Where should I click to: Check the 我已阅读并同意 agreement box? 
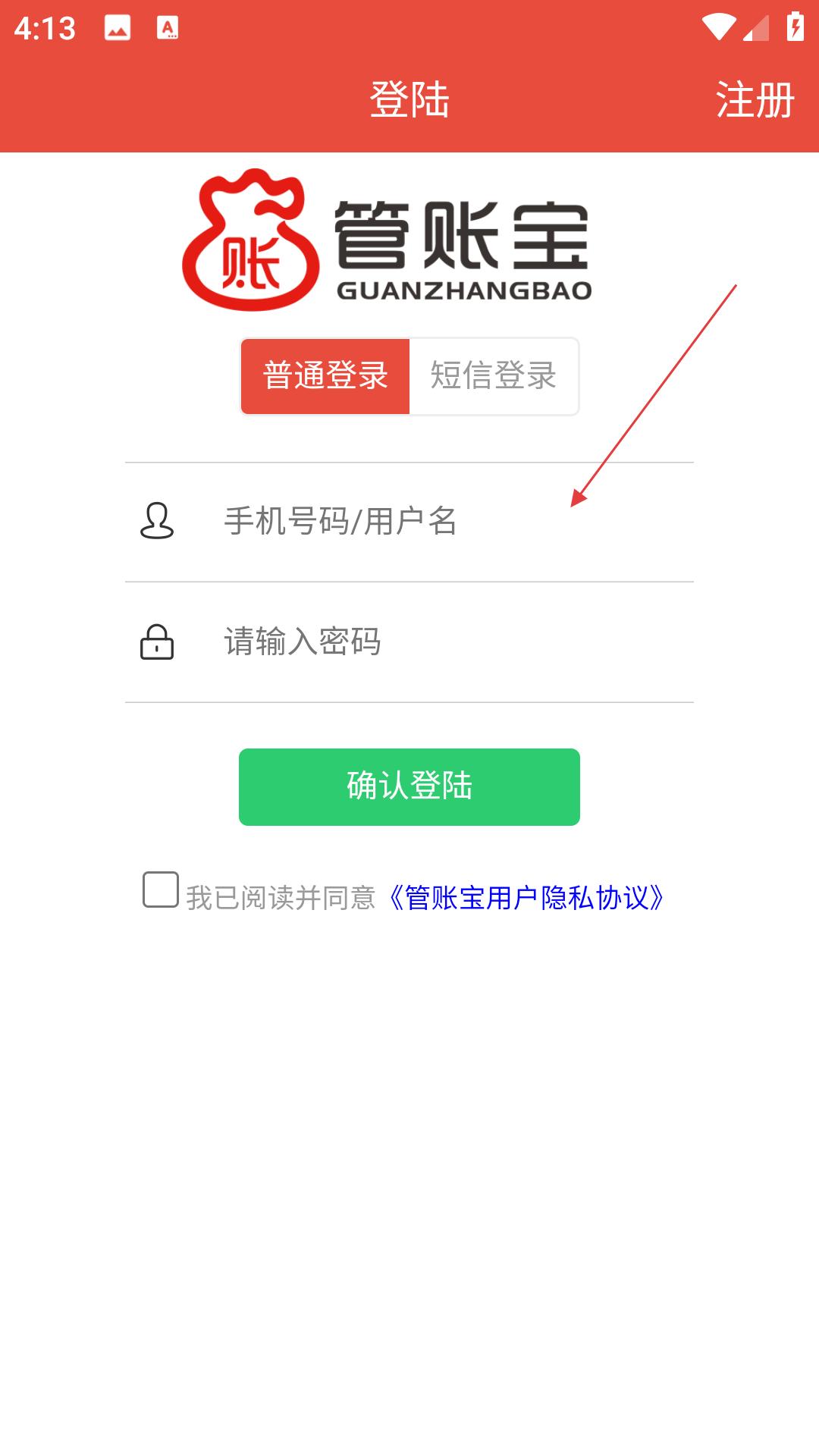tap(161, 890)
